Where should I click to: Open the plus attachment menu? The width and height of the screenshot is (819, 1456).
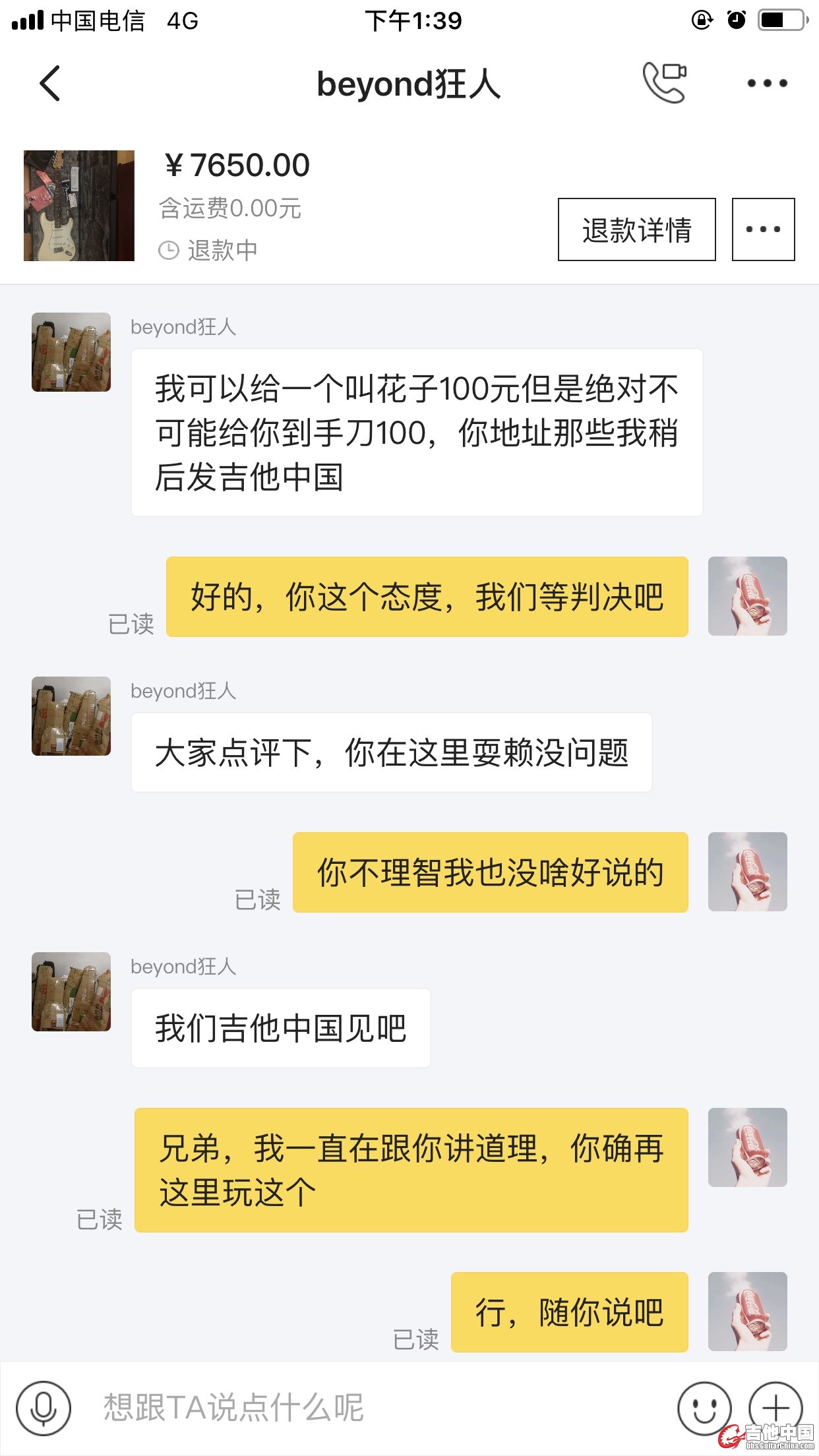coord(775,1408)
